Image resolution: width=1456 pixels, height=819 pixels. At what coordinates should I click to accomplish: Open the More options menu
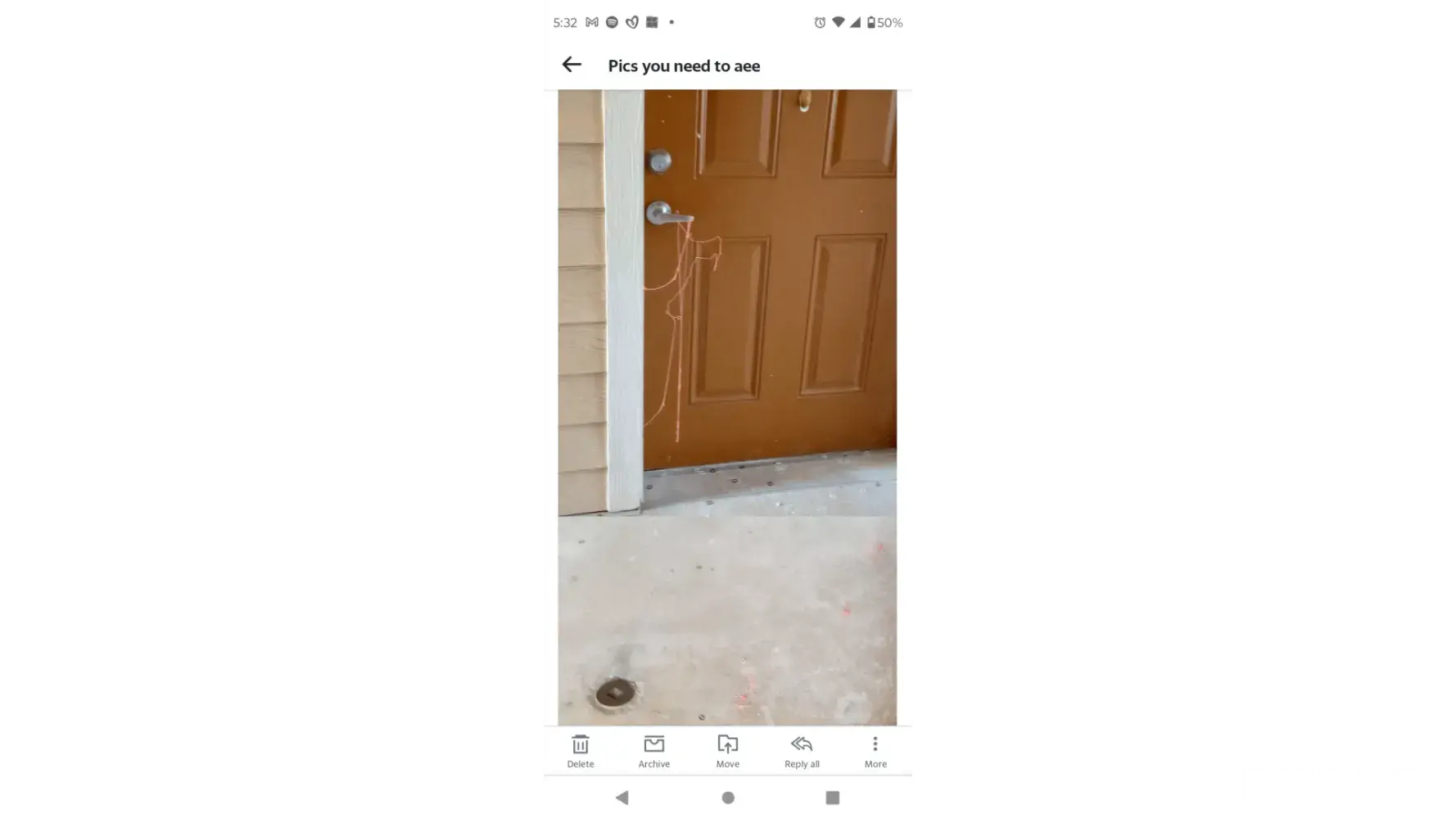(875, 750)
